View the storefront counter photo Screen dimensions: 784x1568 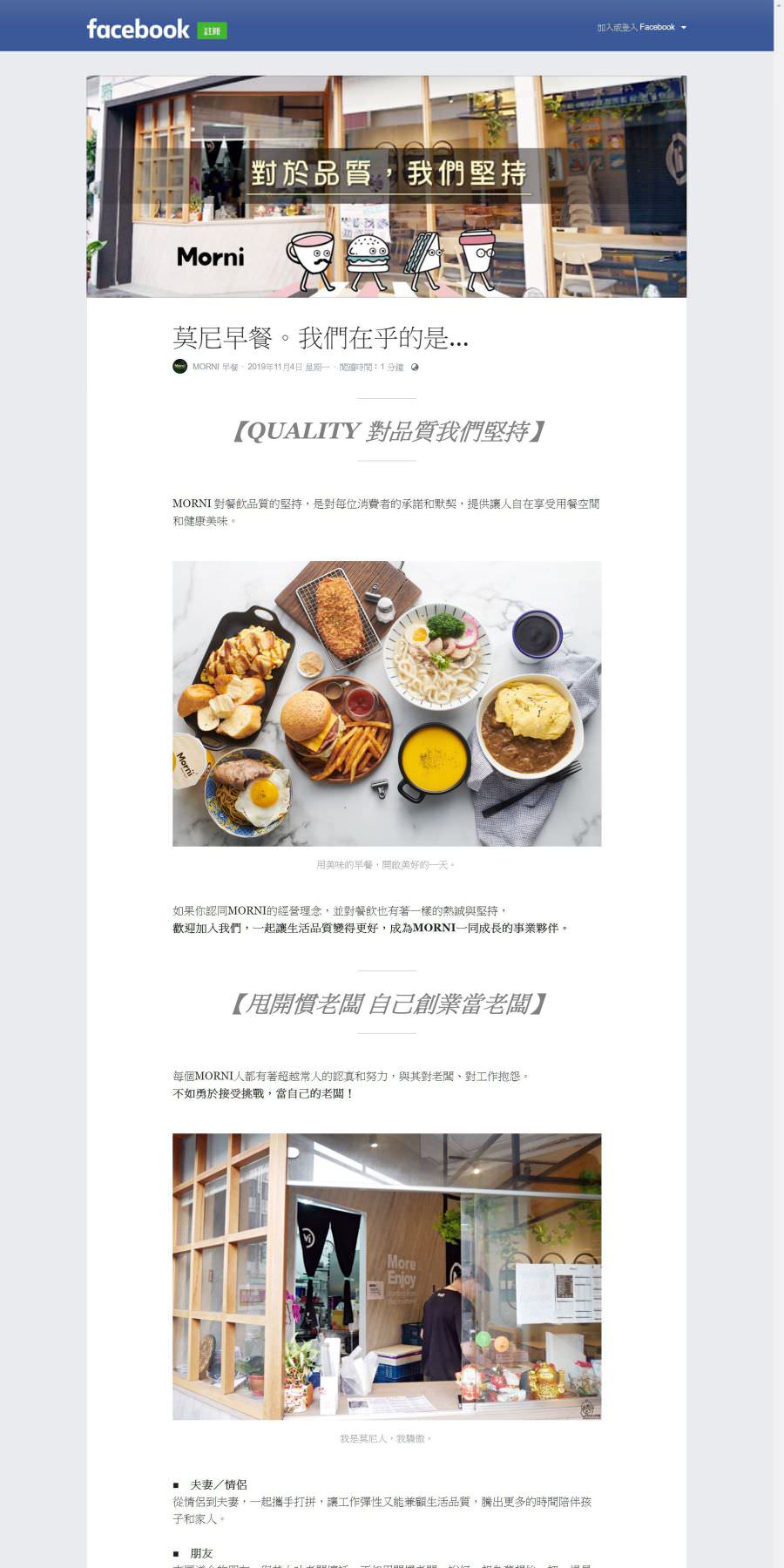tap(387, 1276)
